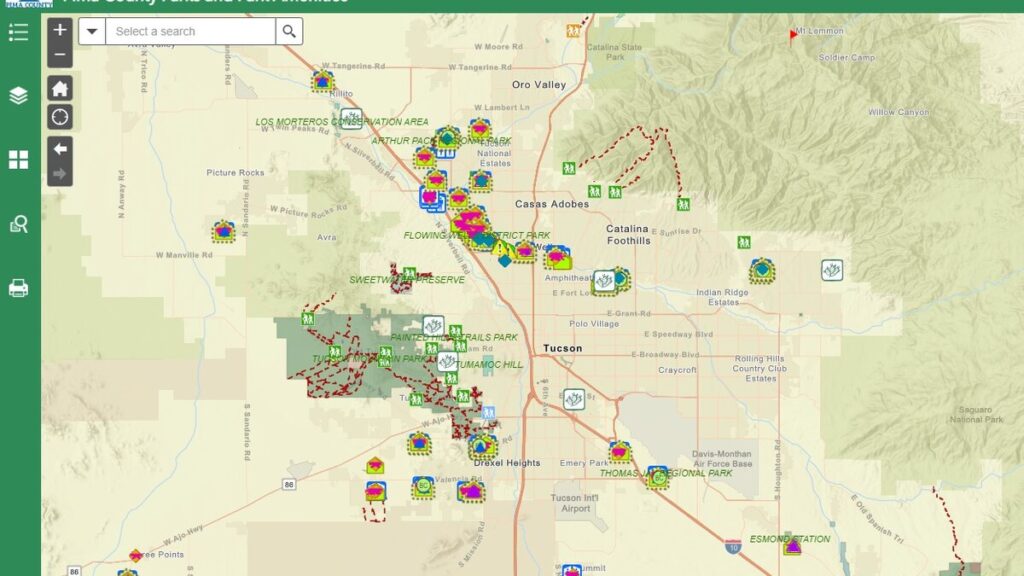
Task: Tap the Select a search field
Action: coord(190,31)
